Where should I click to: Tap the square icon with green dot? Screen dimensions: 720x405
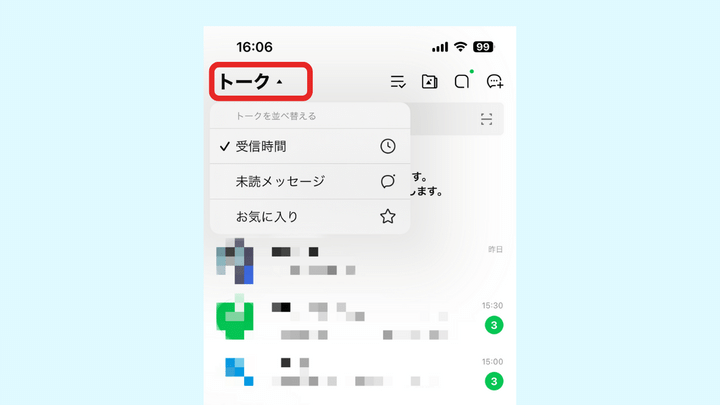(x=461, y=82)
